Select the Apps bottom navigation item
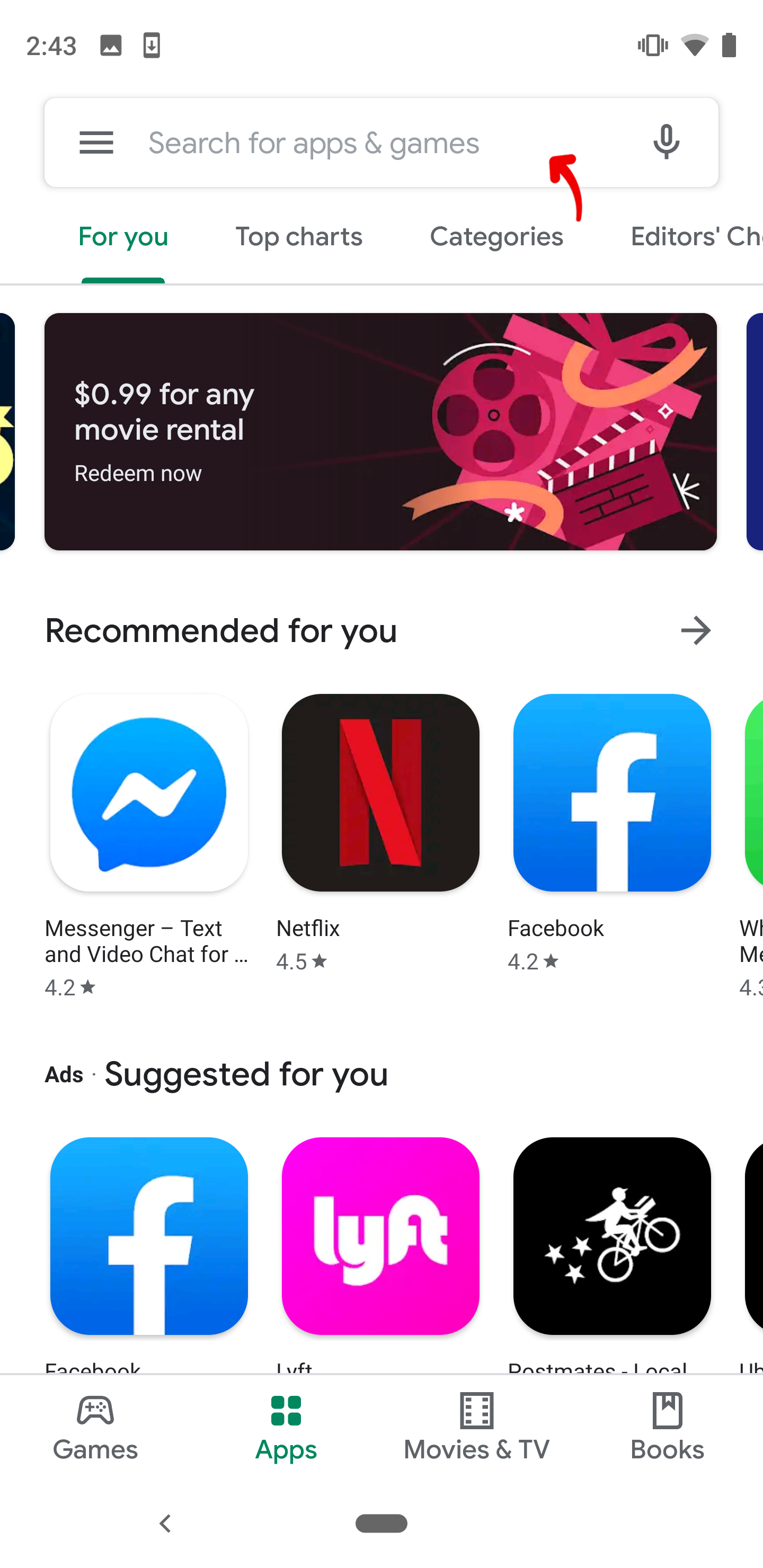The width and height of the screenshot is (763, 1568). (x=286, y=1428)
